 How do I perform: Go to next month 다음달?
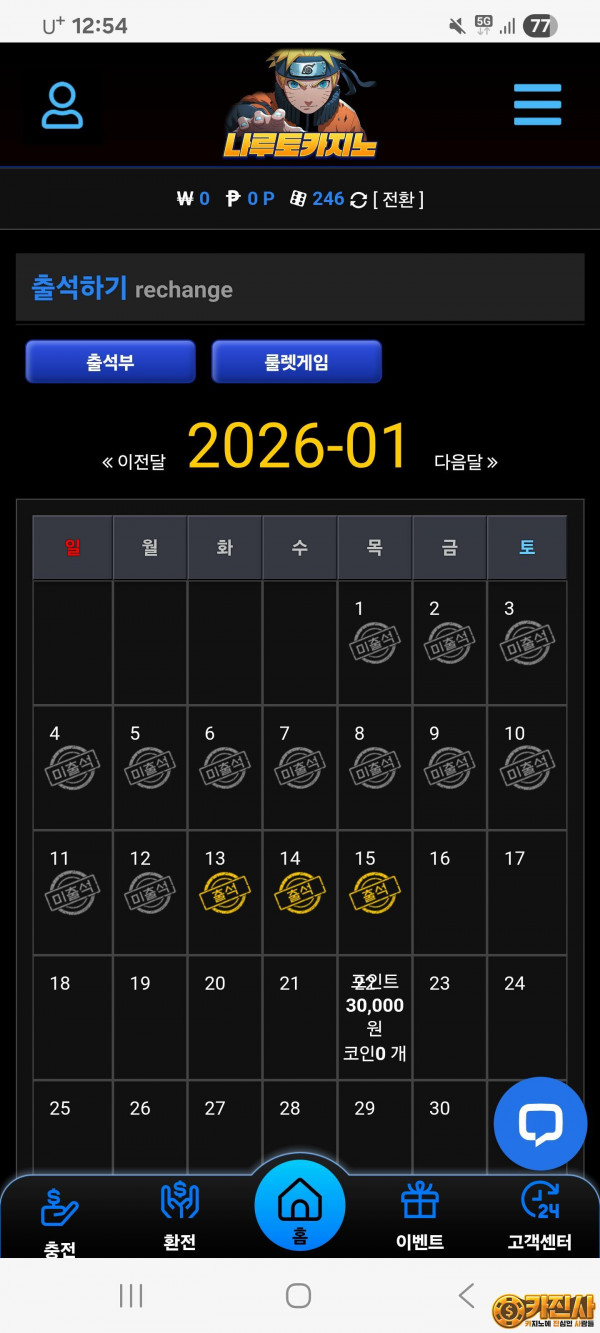click(465, 462)
